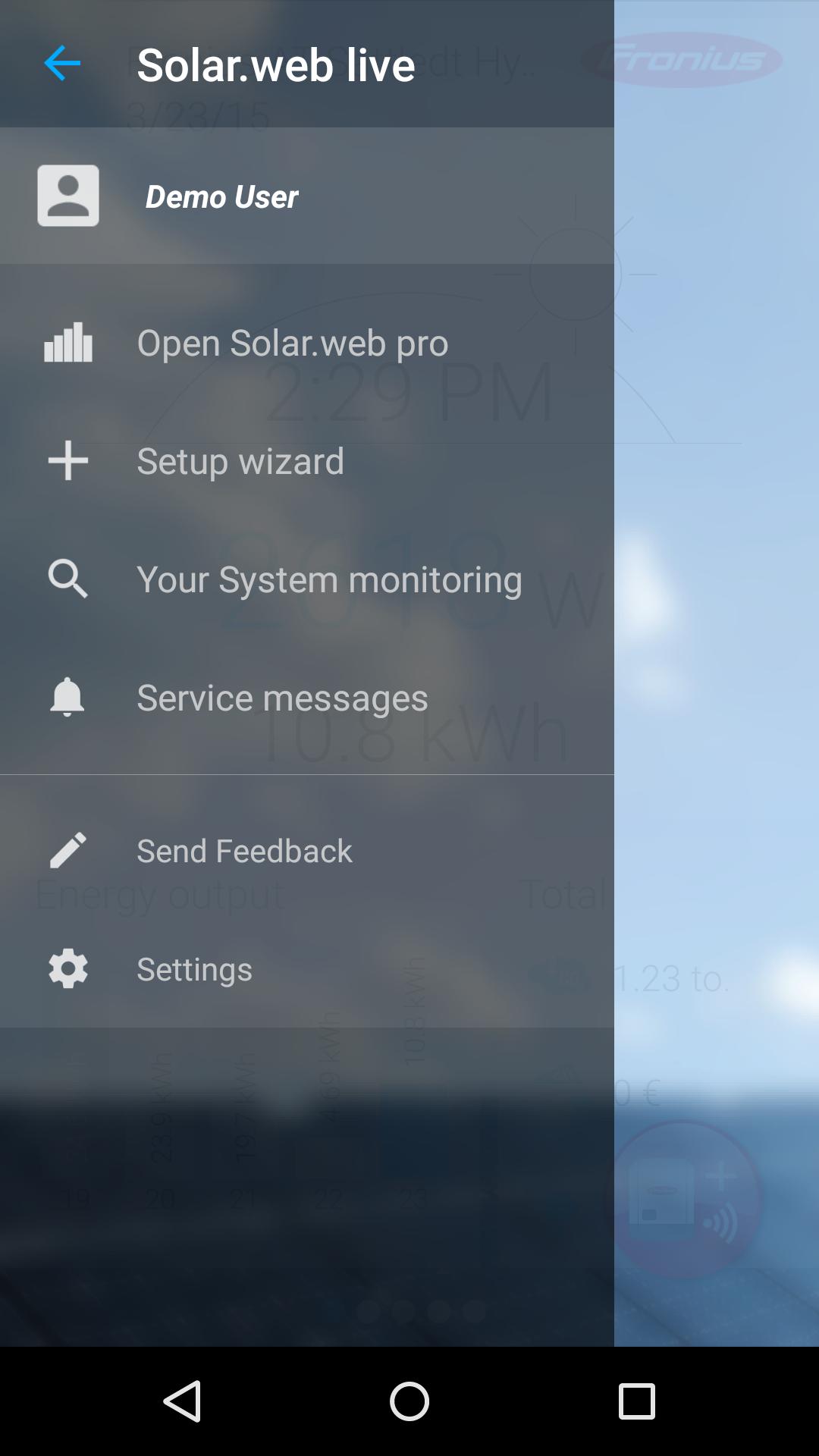Choose Send Feedback from the drawer
The width and height of the screenshot is (819, 1456).
click(x=244, y=849)
